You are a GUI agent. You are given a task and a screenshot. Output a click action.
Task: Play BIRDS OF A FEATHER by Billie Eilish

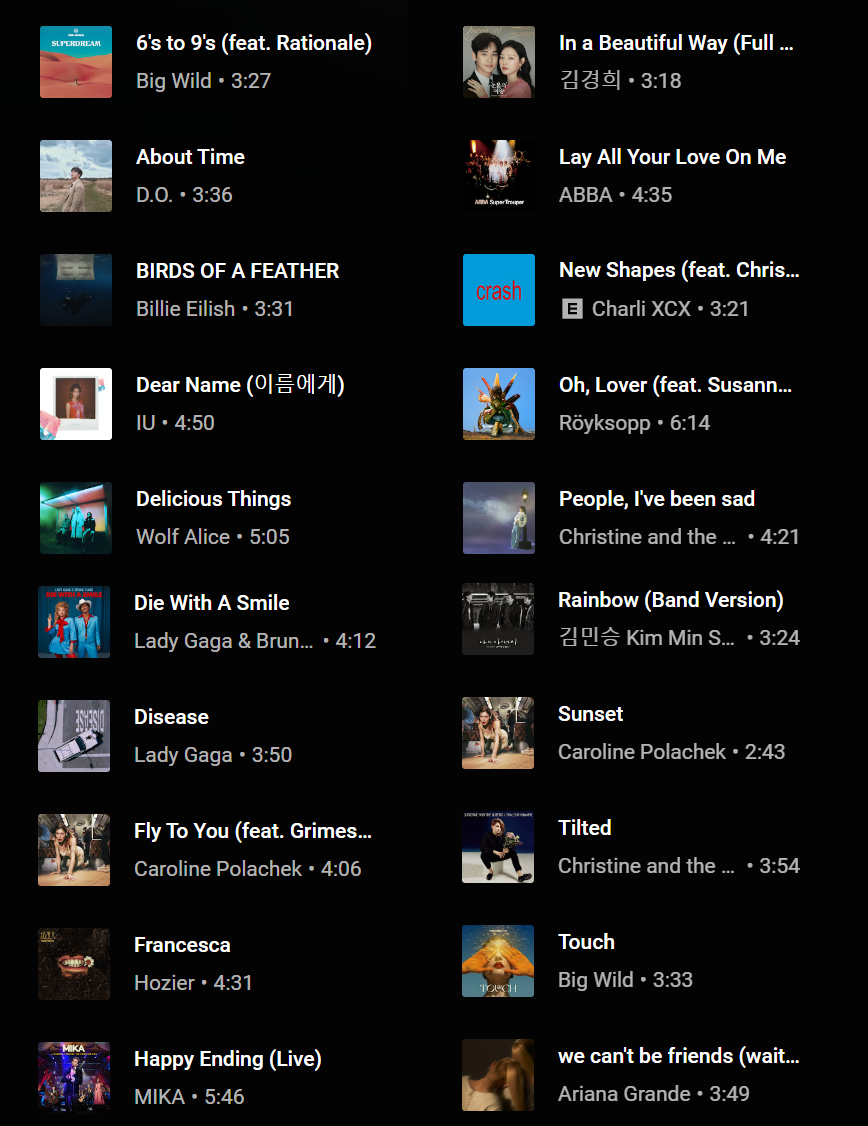pos(237,271)
